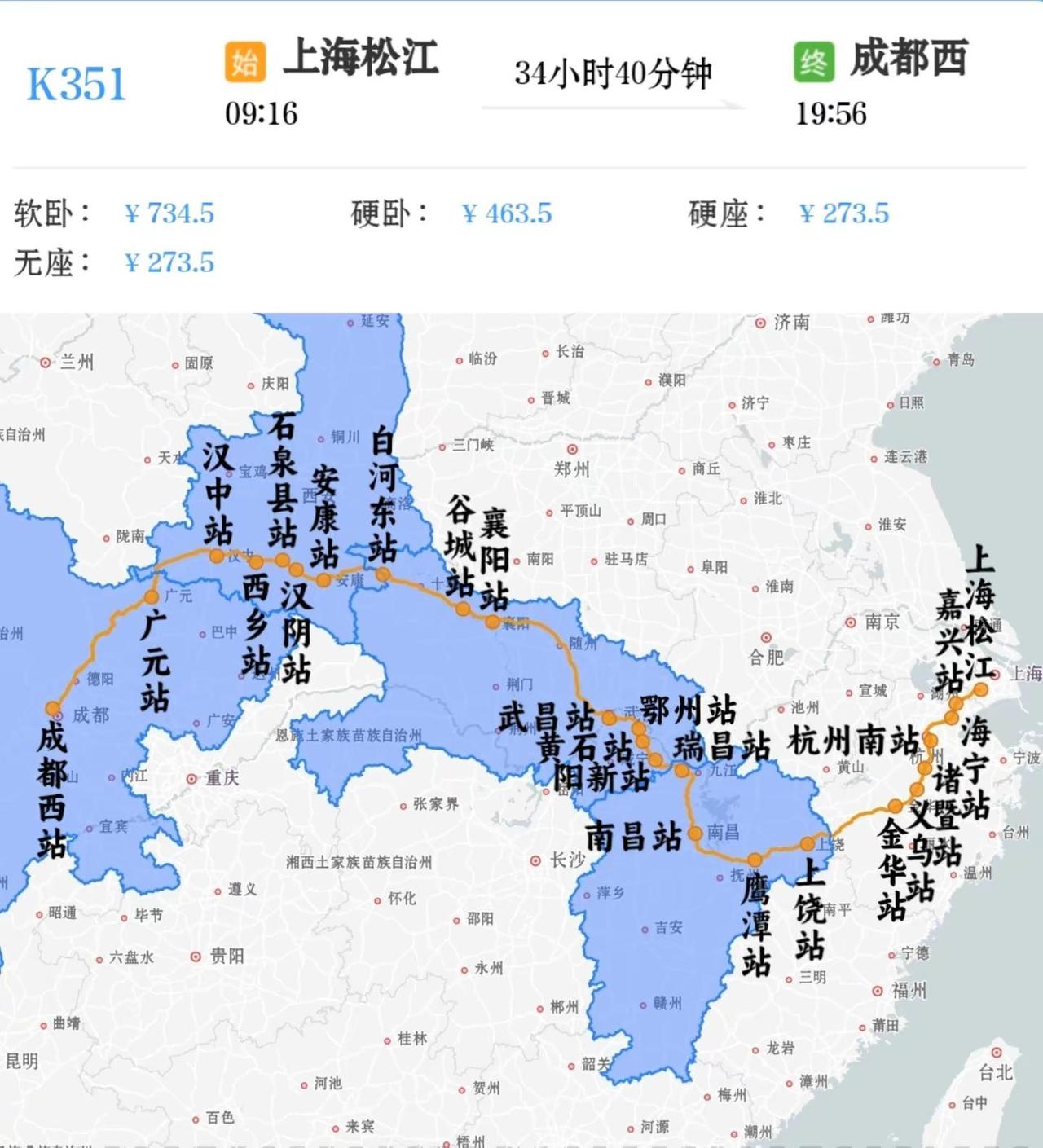Select the 武昌站 station marker on map
Image resolution: width=1043 pixels, height=1148 pixels.
click(x=610, y=718)
